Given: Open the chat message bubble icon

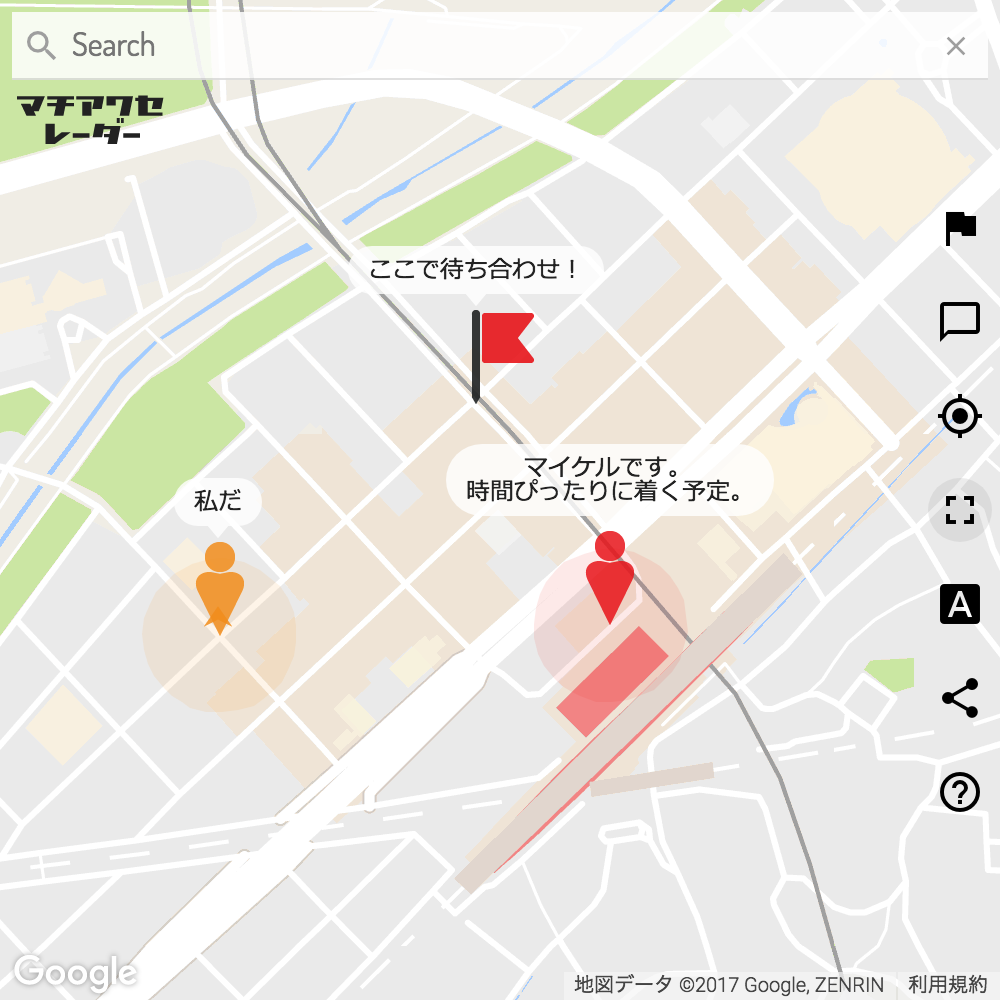Looking at the screenshot, I should point(960,322).
